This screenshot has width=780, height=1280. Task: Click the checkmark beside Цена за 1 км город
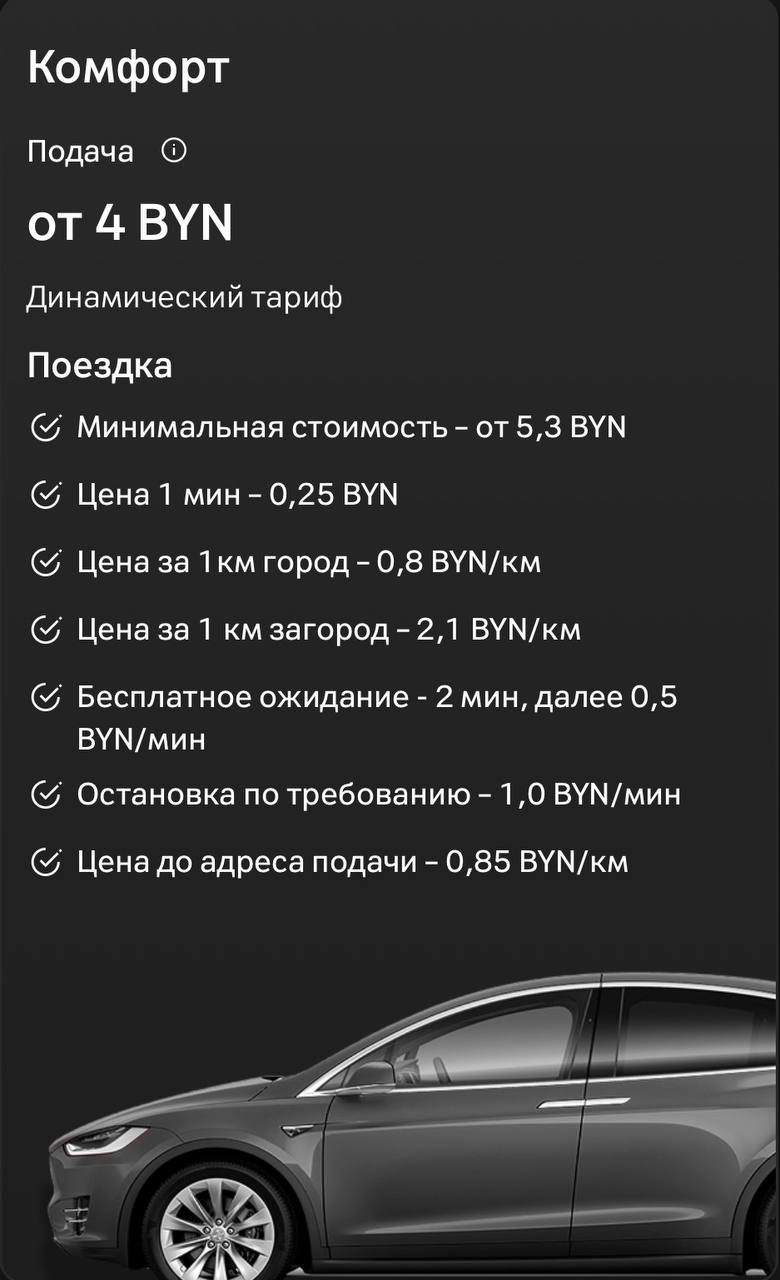tap(43, 561)
